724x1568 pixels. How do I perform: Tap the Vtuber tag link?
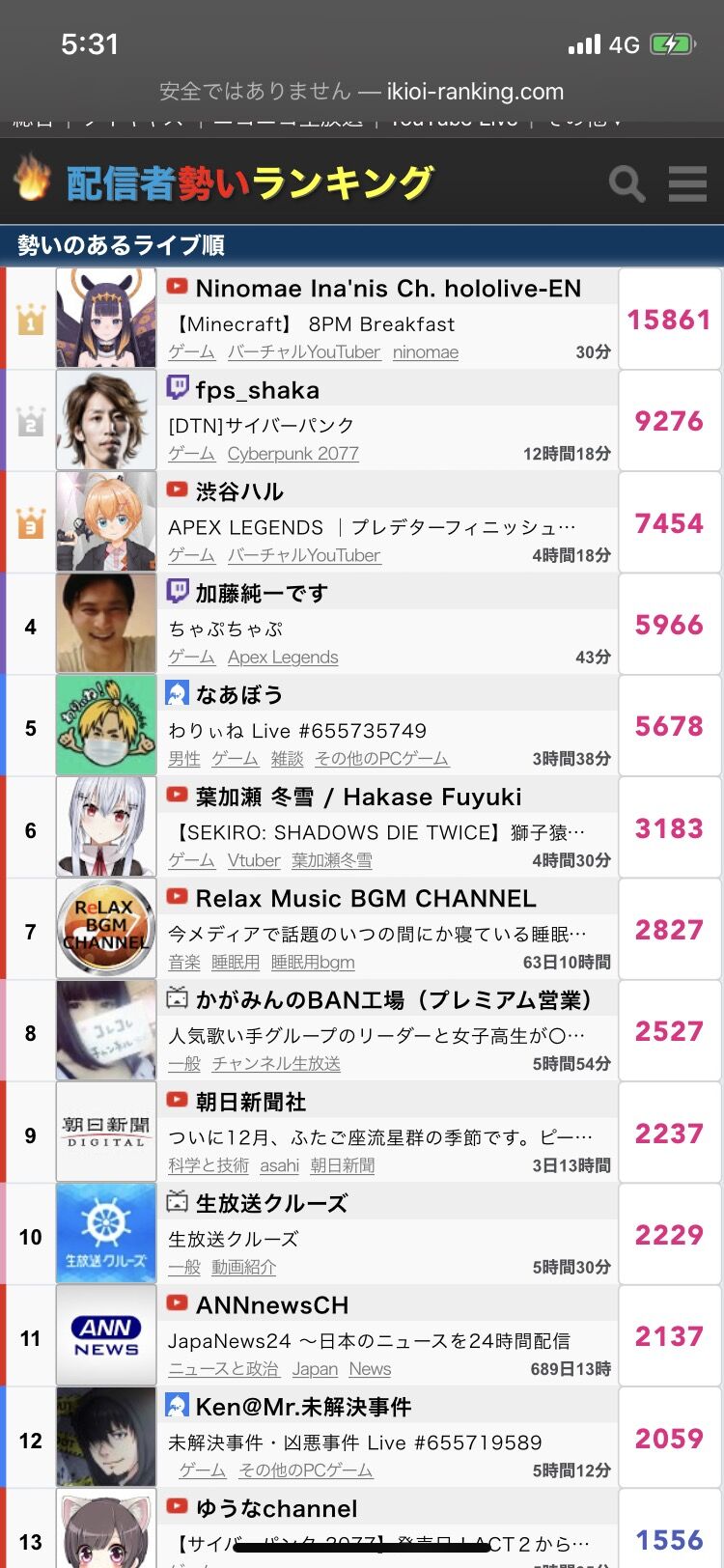coord(254,860)
